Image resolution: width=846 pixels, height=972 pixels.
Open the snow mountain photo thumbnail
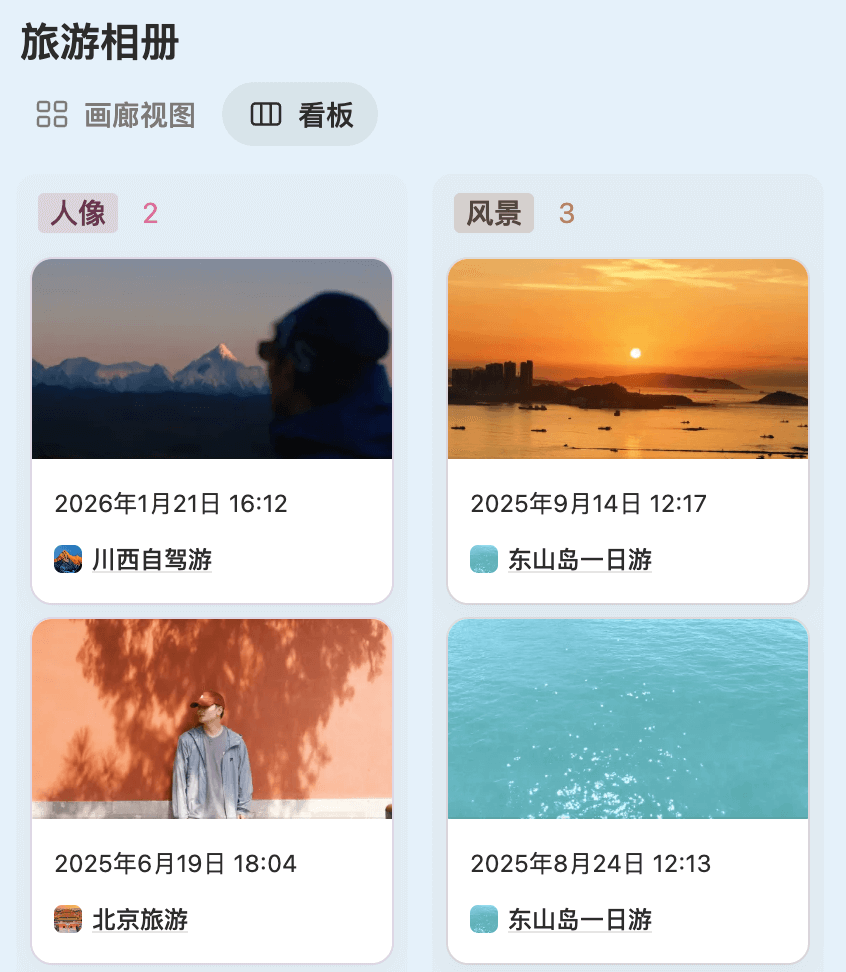click(x=211, y=360)
